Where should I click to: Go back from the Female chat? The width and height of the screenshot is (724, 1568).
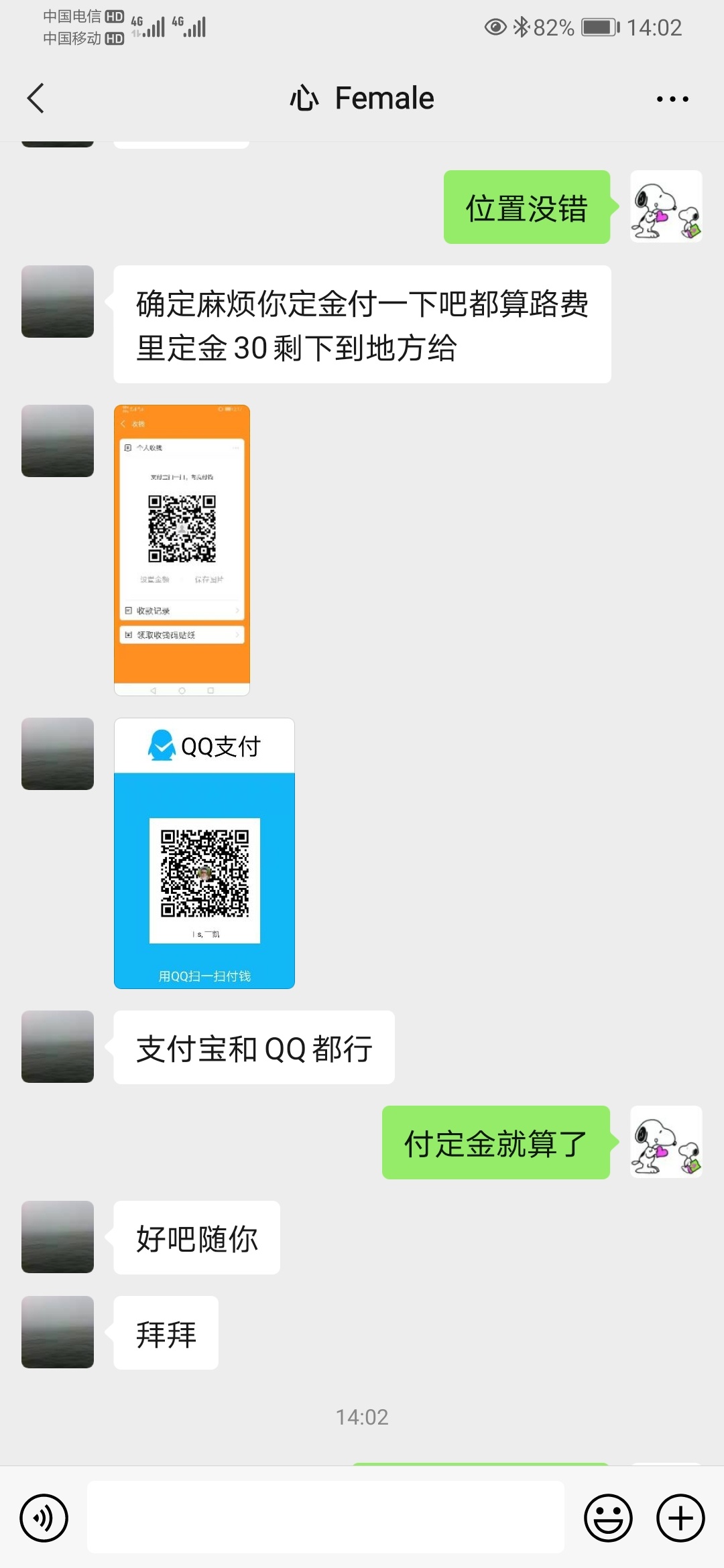click(36, 99)
